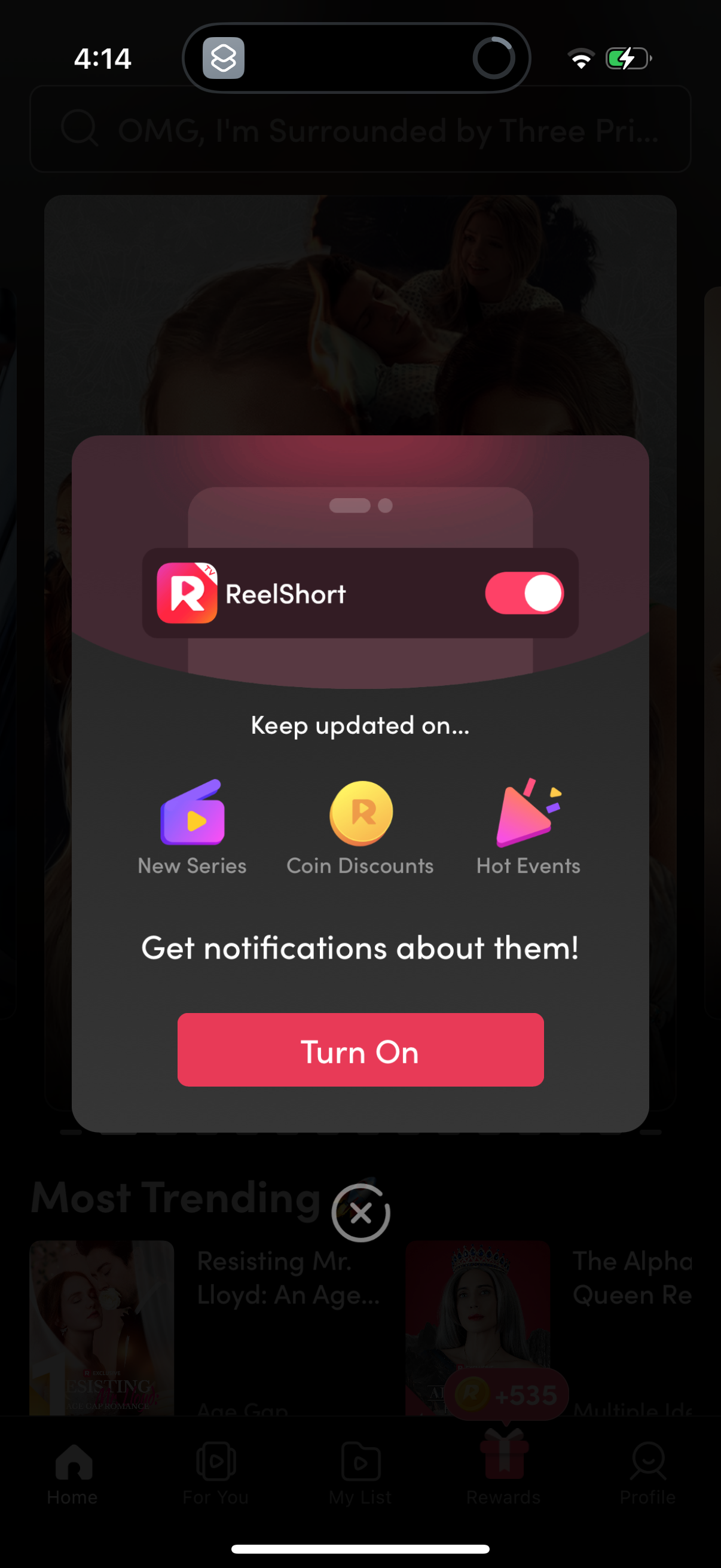Tap the battery charging indicator

pyautogui.click(x=628, y=58)
